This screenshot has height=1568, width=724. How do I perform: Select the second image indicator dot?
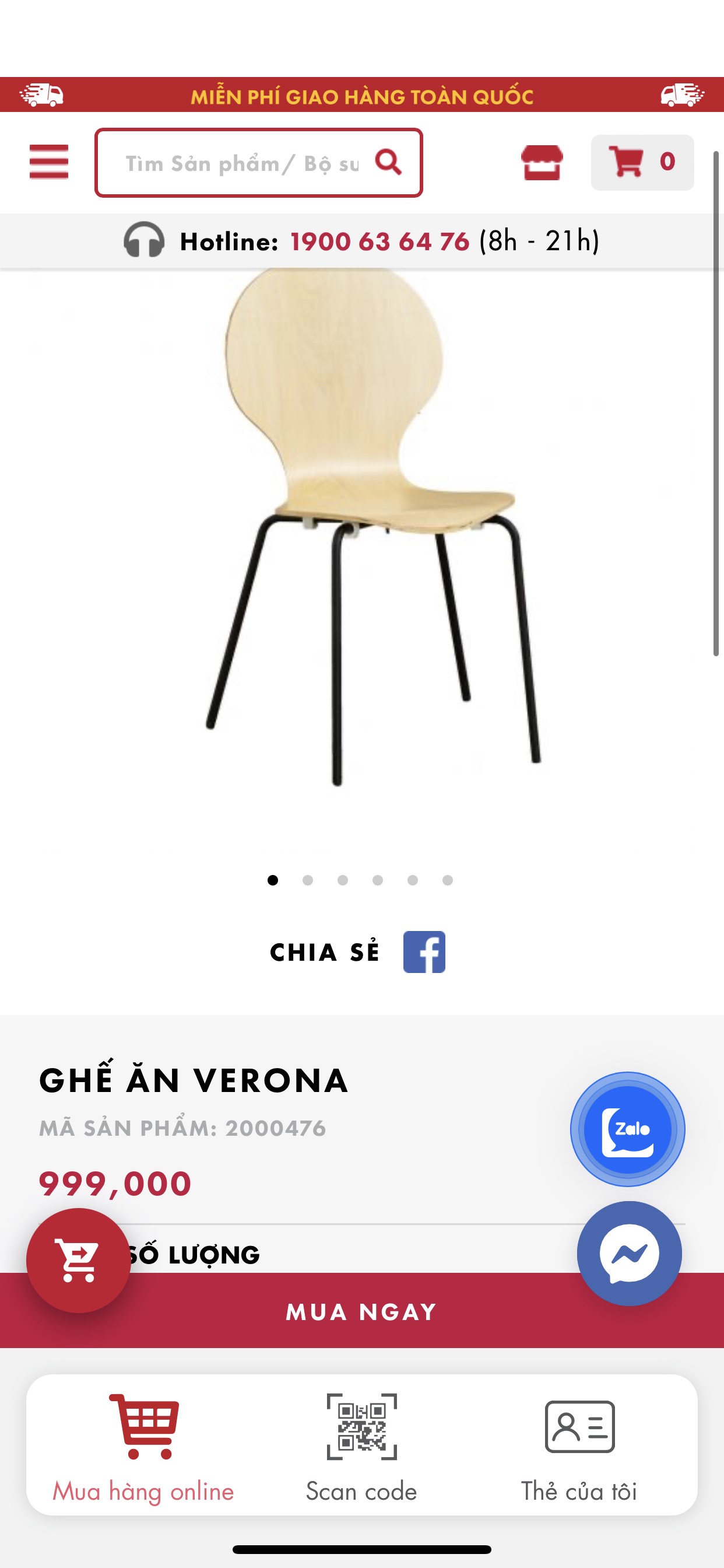click(308, 880)
